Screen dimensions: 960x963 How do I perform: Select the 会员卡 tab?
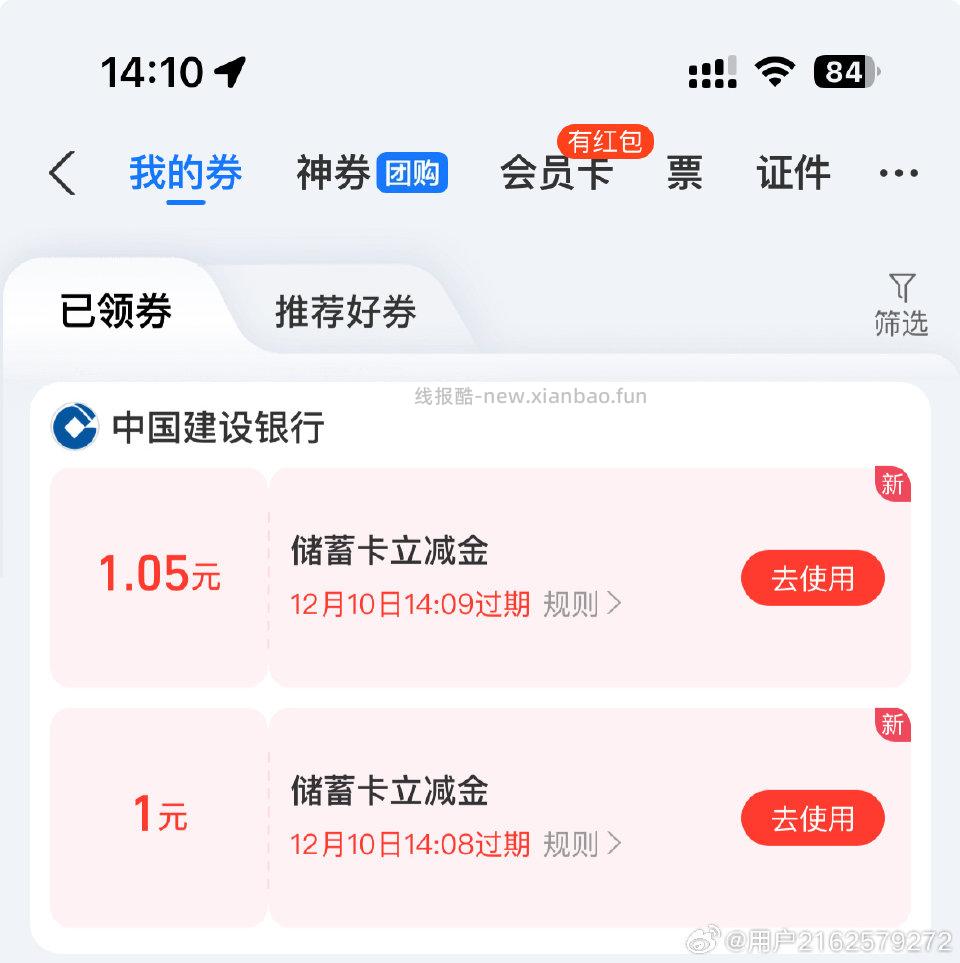(556, 172)
